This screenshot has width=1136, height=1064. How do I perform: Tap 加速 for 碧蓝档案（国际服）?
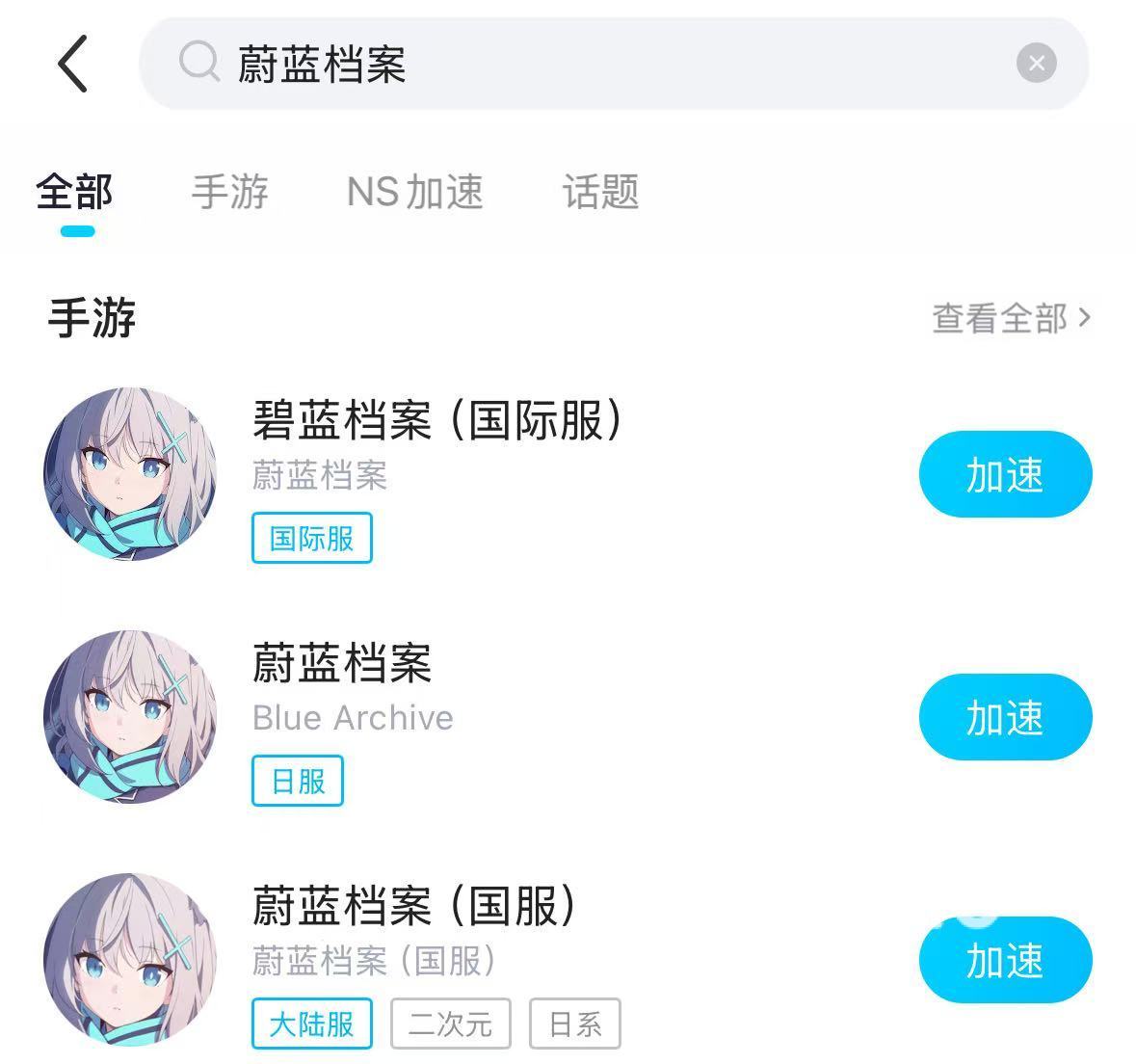1004,474
